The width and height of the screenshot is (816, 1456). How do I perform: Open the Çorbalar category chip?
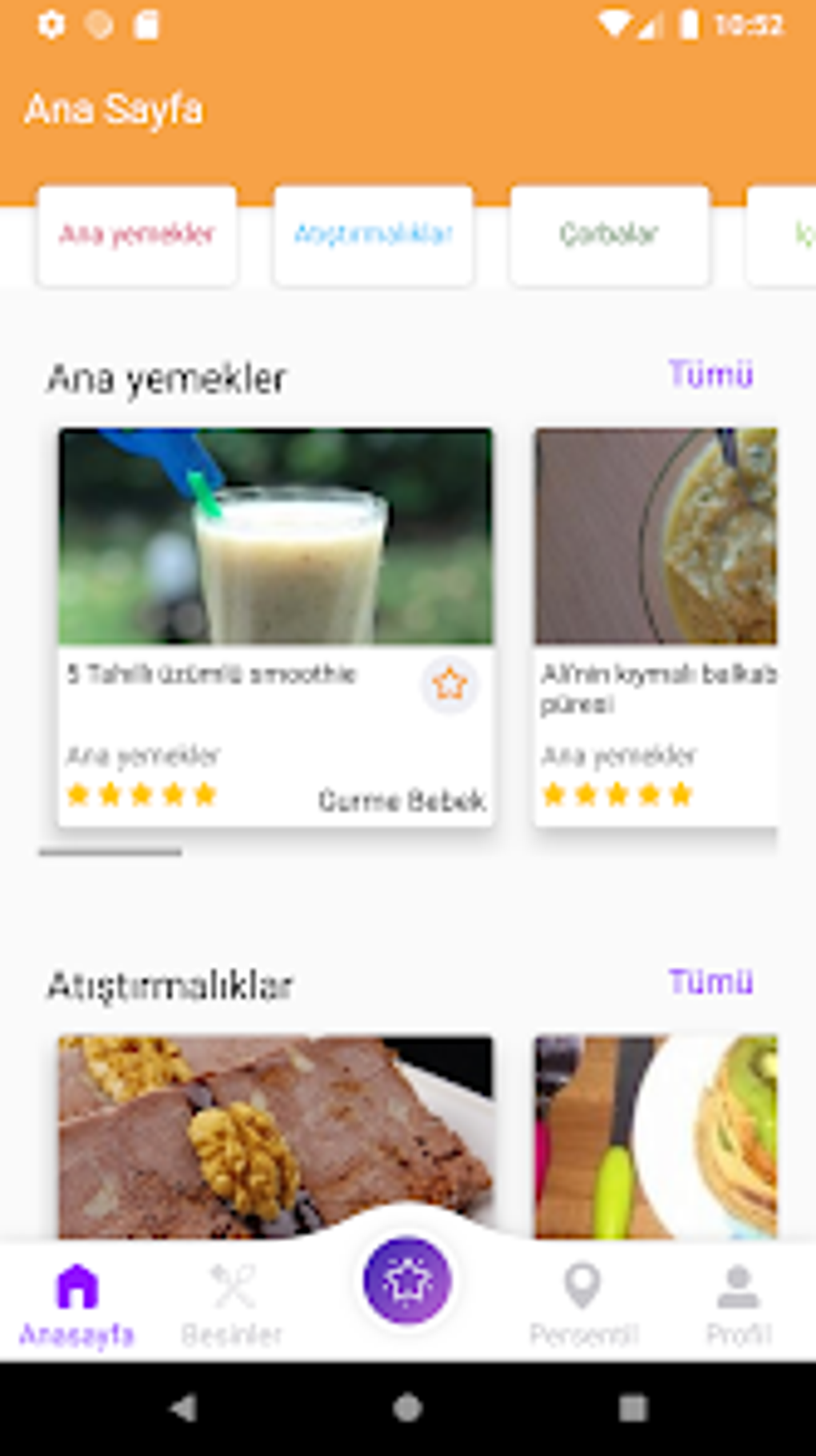pos(609,234)
